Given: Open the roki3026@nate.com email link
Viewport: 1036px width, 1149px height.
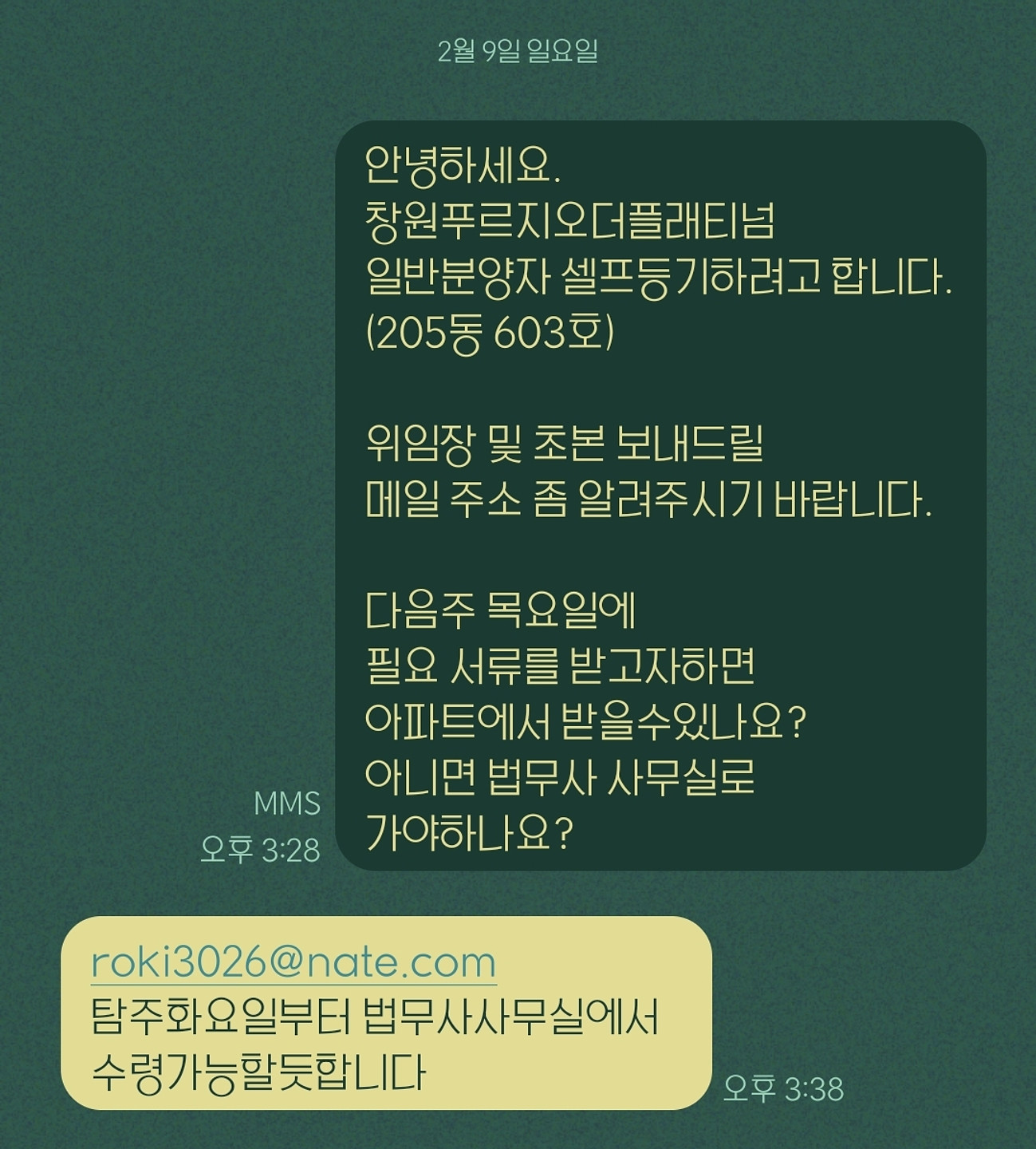Looking at the screenshot, I should [x=293, y=963].
